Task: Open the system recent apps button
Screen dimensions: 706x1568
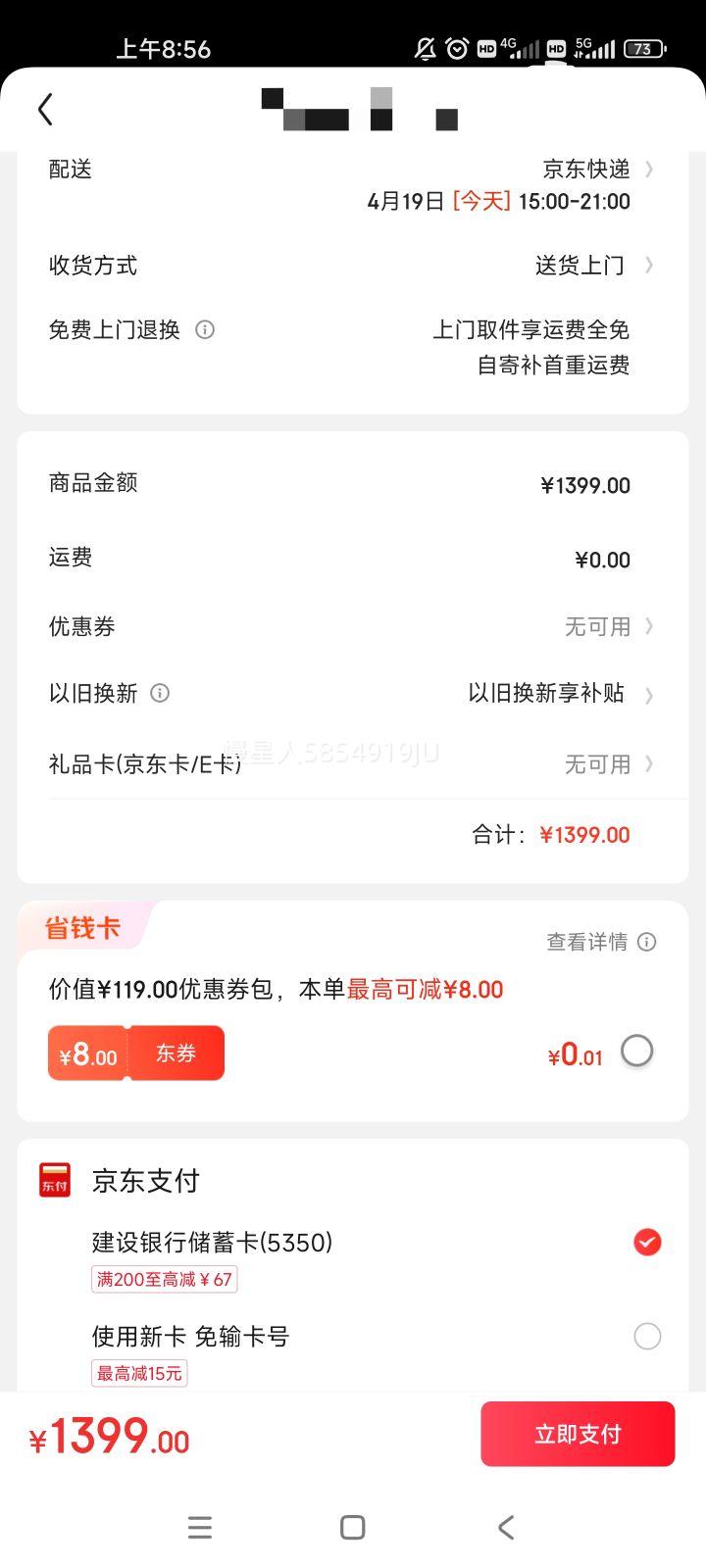Action: (200, 1527)
